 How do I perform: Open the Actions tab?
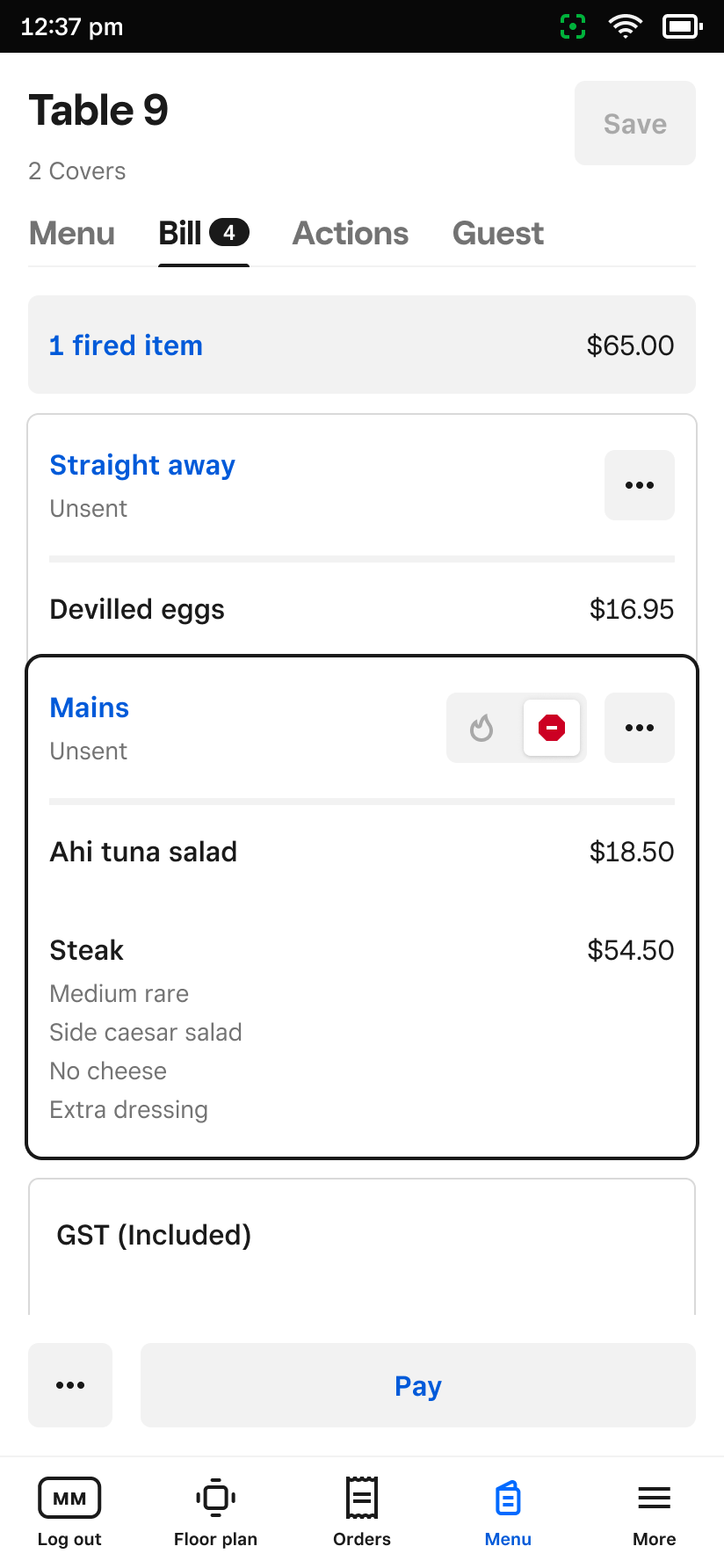pyautogui.click(x=351, y=234)
